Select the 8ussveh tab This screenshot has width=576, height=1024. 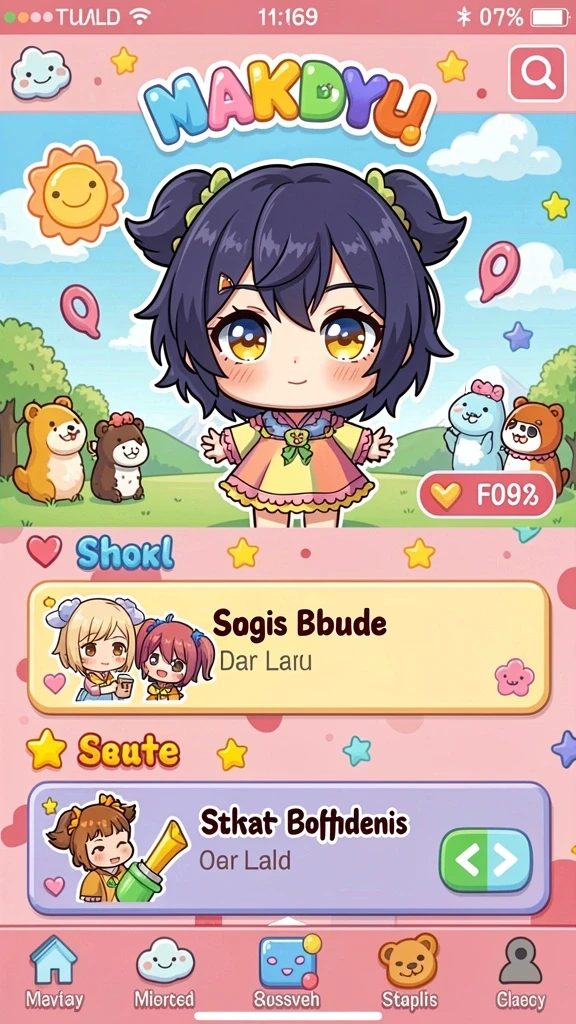[x=287, y=972]
